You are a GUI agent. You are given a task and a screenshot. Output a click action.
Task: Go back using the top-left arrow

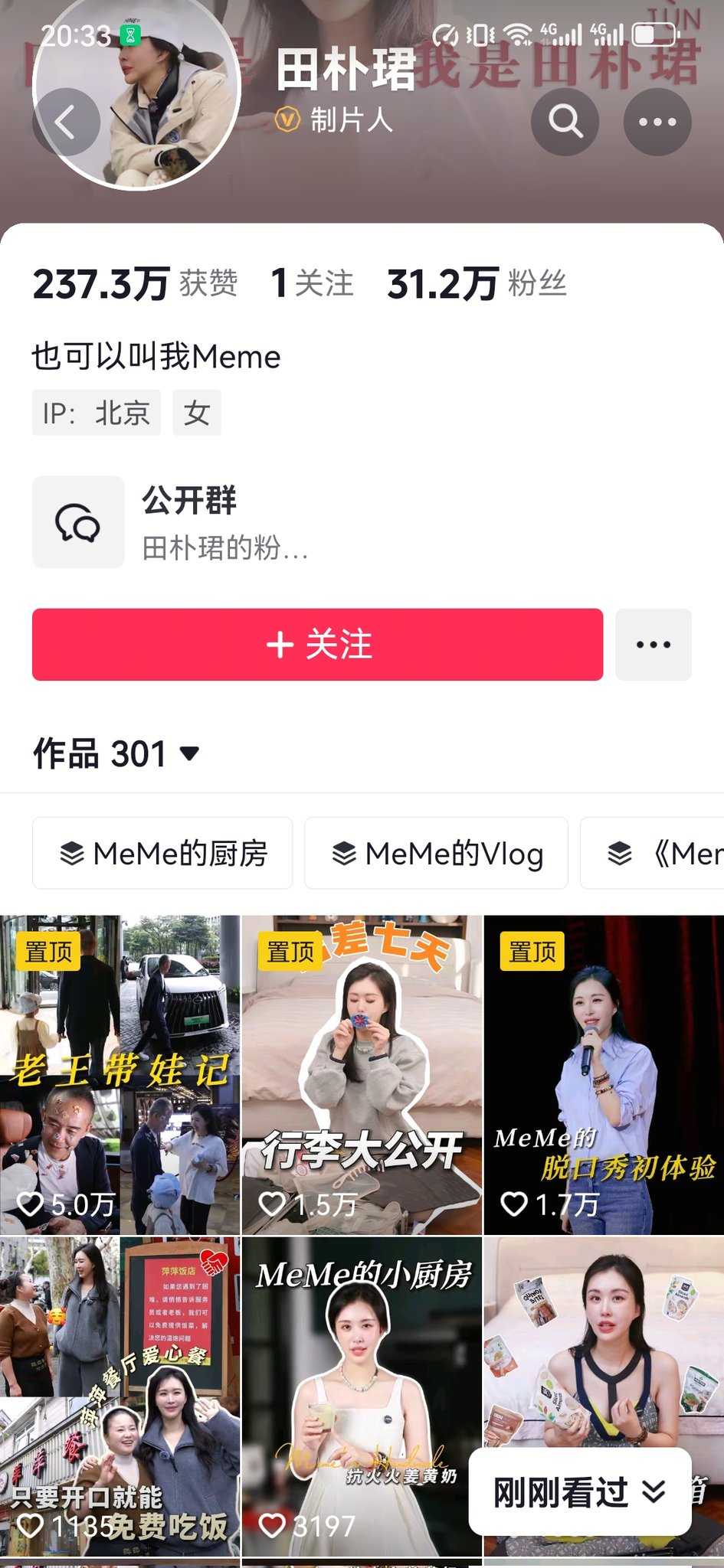(x=67, y=122)
